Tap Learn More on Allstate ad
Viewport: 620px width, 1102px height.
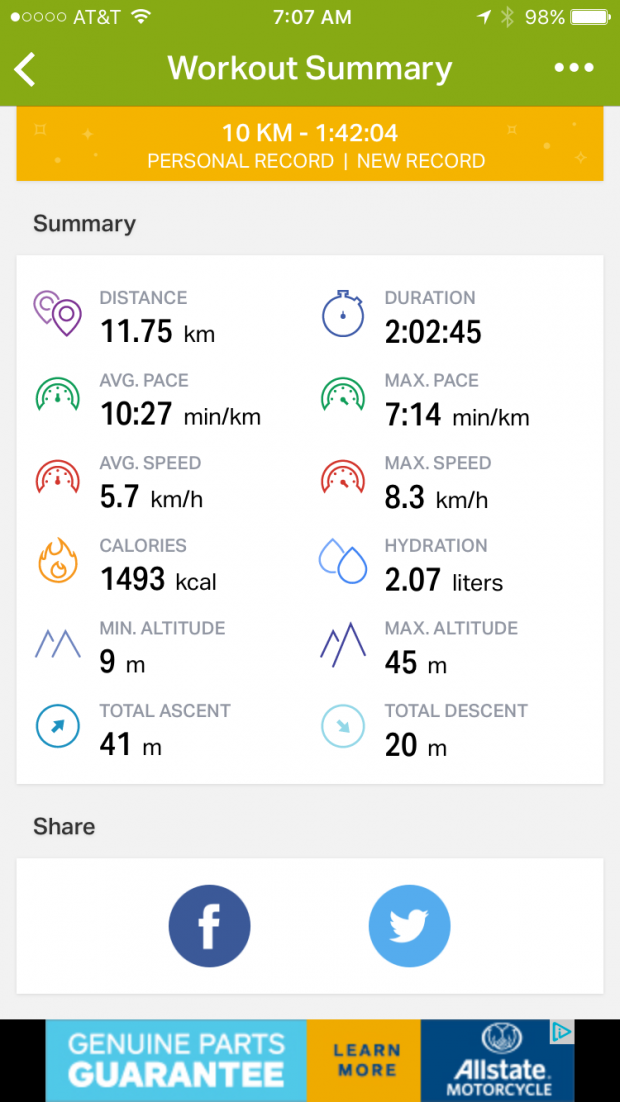[365, 1060]
